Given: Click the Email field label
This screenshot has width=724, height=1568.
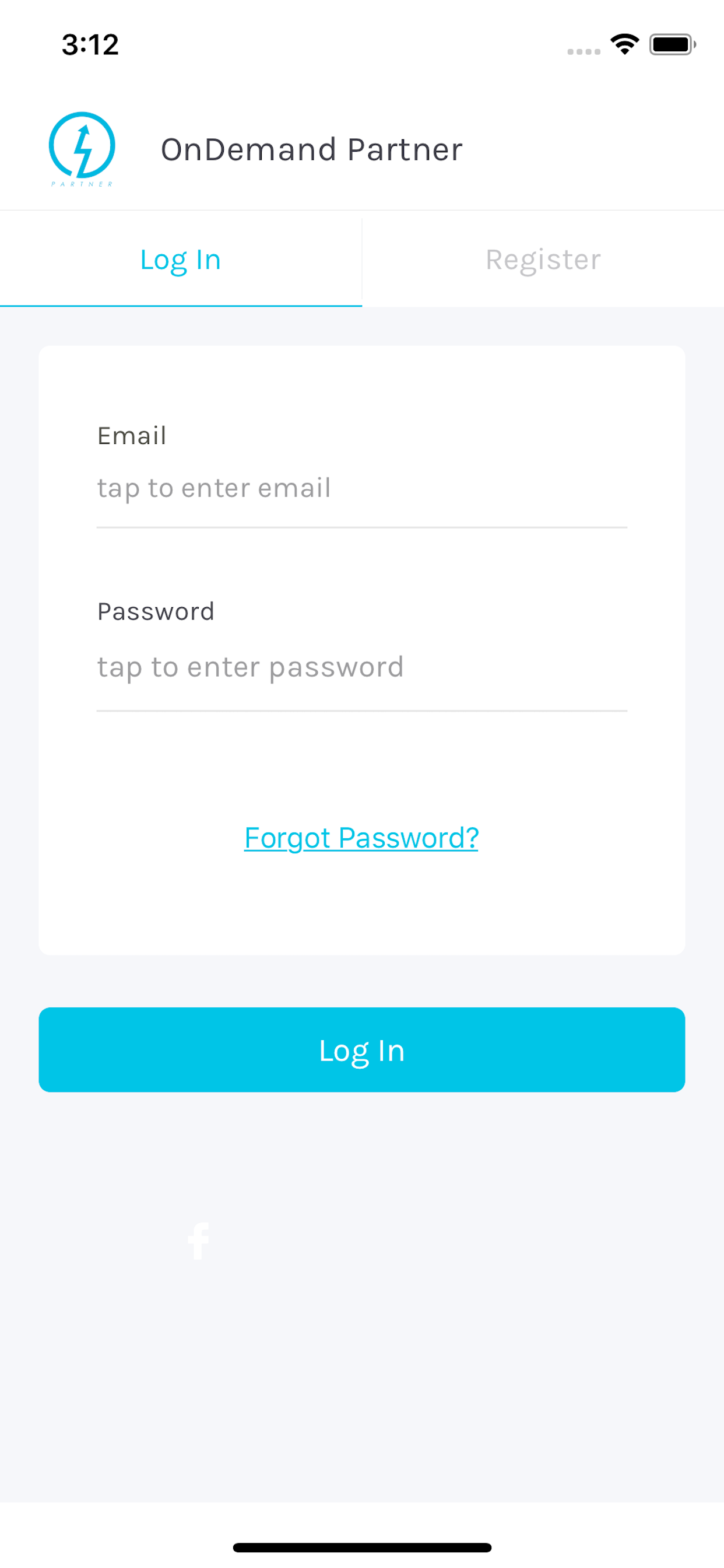Looking at the screenshot, I should click(x=132, y=435).
